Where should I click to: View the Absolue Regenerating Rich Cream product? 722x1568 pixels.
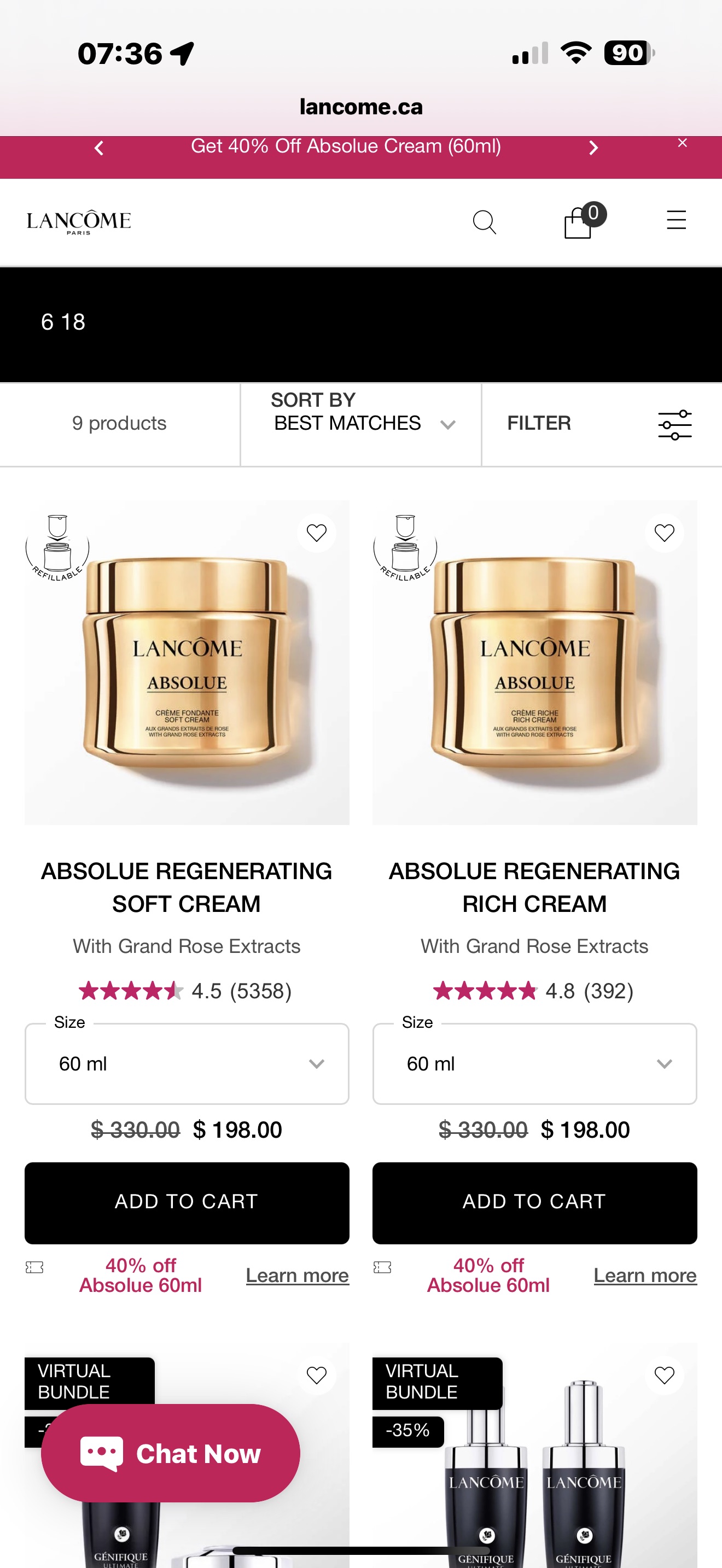coord(534,887)
